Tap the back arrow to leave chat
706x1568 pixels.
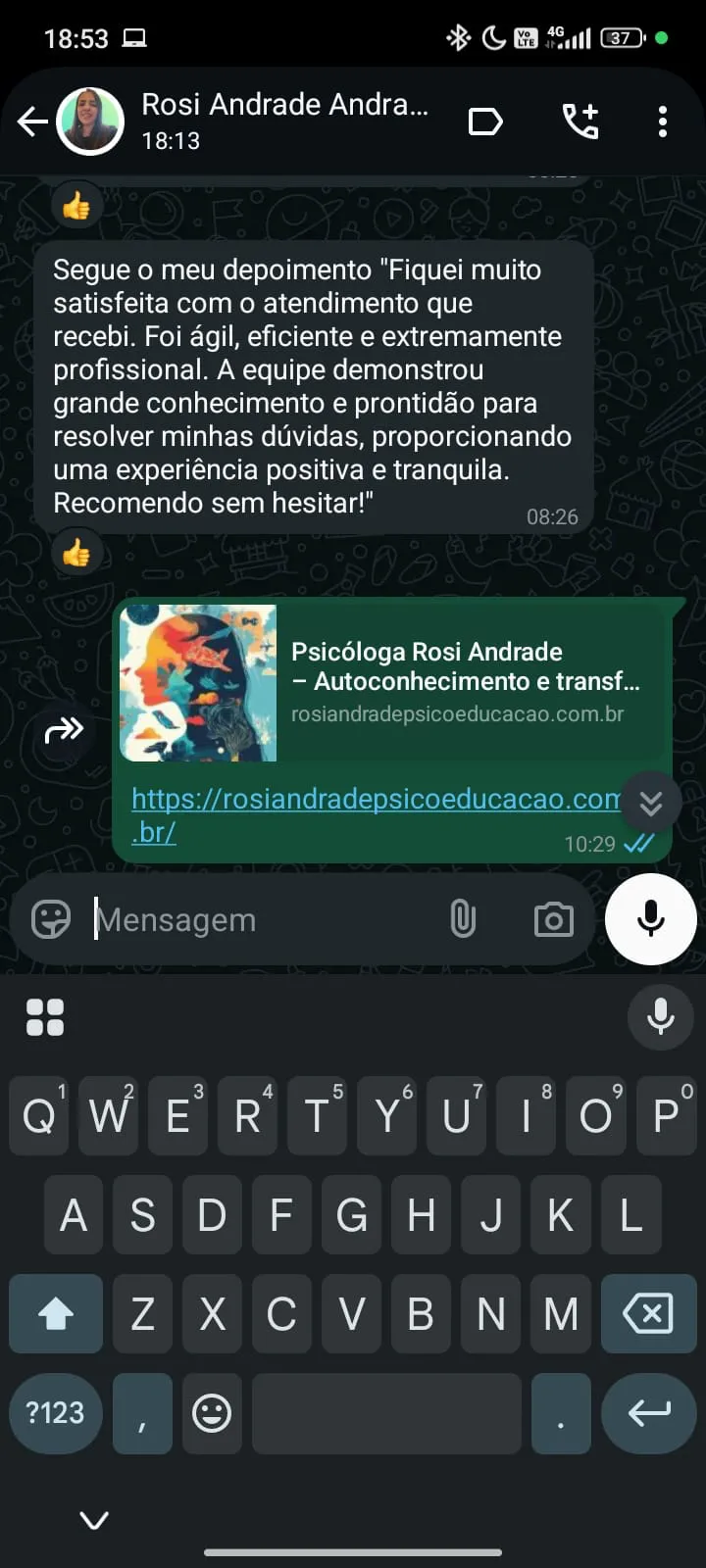click(x=31, y=121)
